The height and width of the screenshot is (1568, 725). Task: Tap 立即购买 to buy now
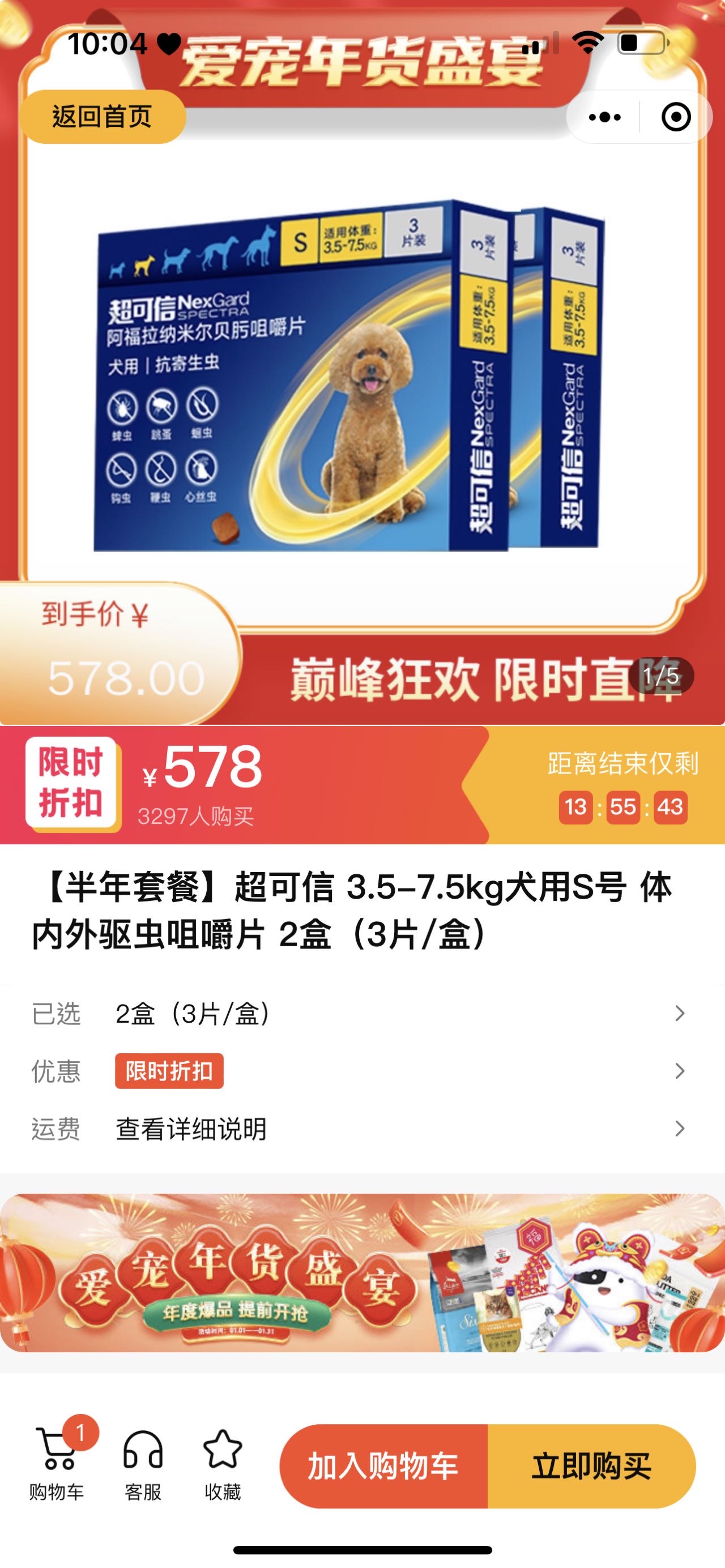click(x=592, y=1466)
